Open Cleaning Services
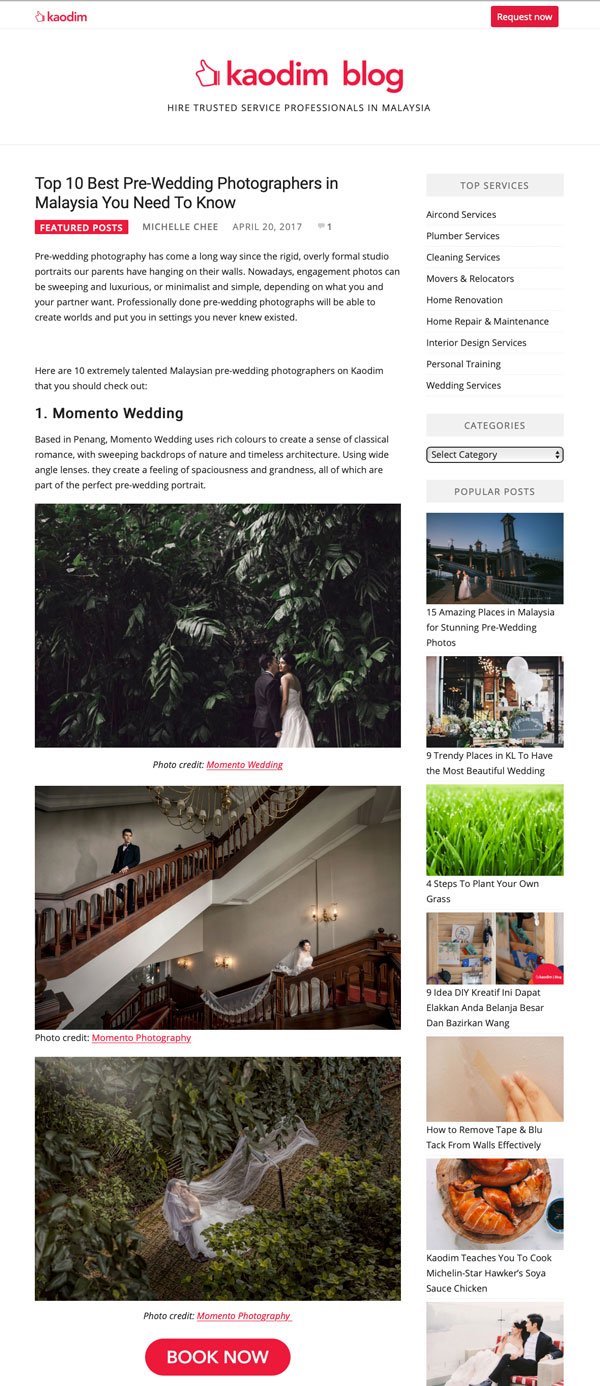 [x=463, y=257]
